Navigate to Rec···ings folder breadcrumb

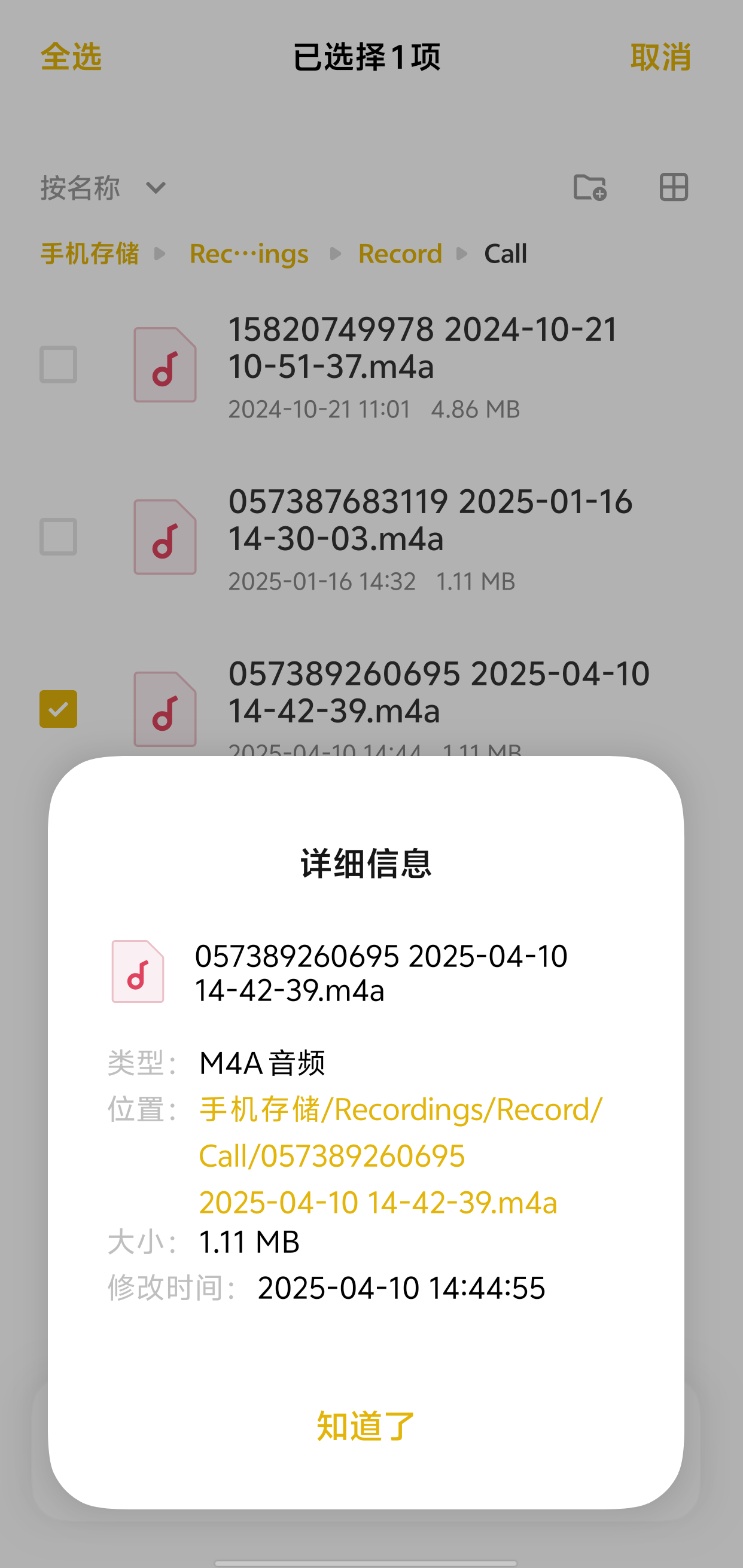coord(248,254)
